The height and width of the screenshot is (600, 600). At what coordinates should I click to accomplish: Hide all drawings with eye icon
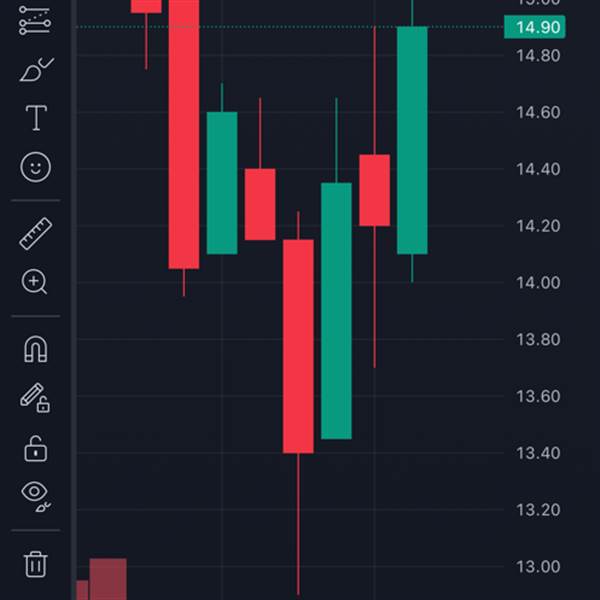(36, 494)
